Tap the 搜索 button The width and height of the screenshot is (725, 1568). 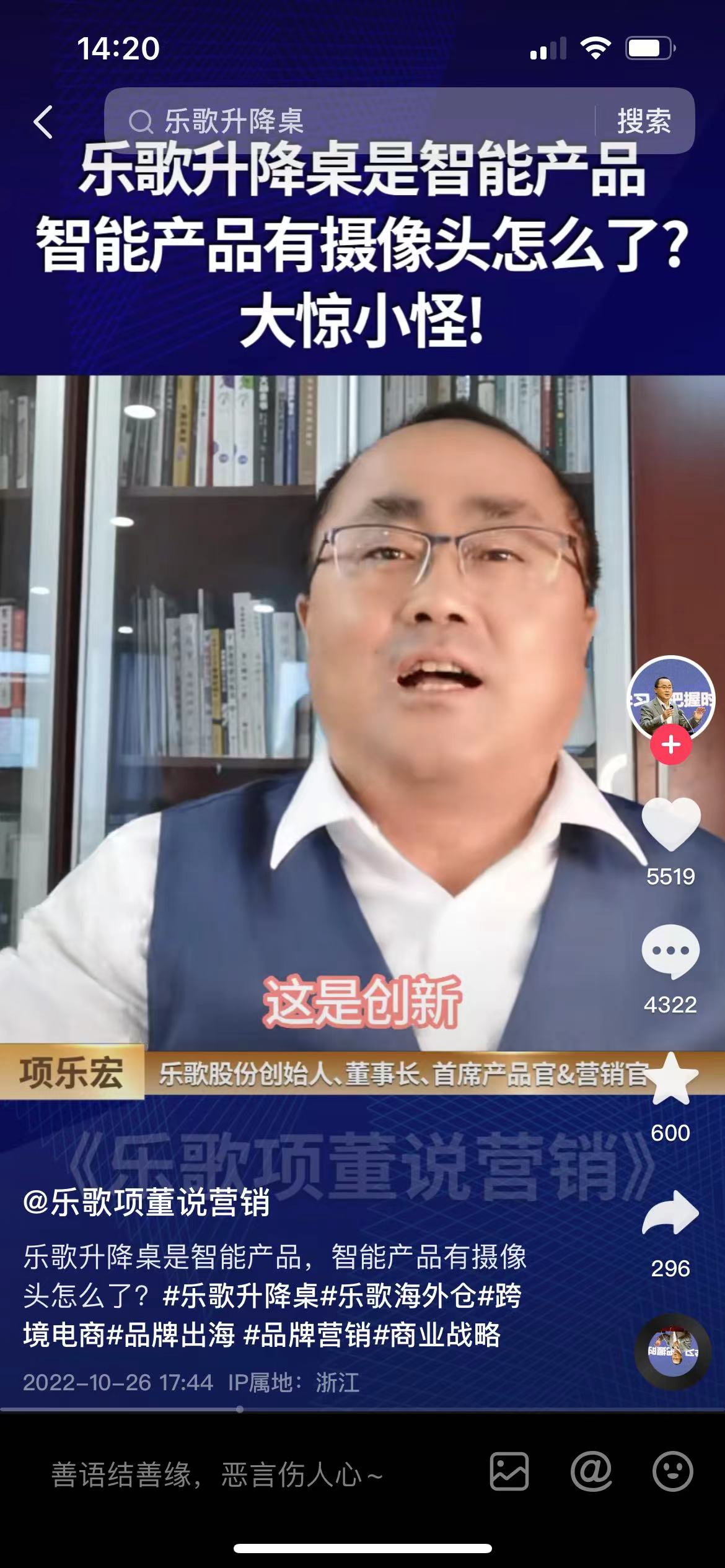[x=644, y=121]
